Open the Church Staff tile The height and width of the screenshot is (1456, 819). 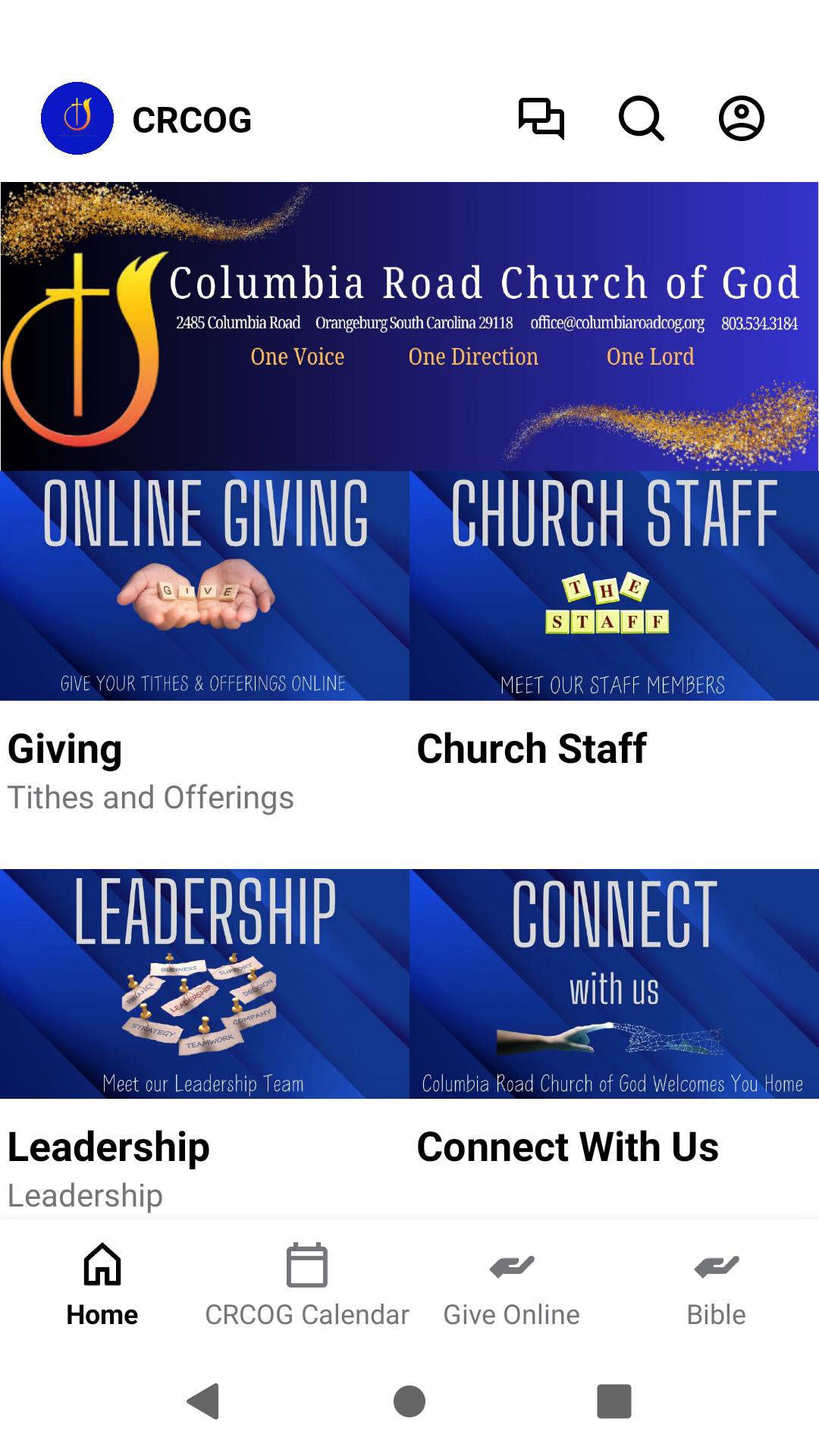pyautogui.click(x=614, y=585)
